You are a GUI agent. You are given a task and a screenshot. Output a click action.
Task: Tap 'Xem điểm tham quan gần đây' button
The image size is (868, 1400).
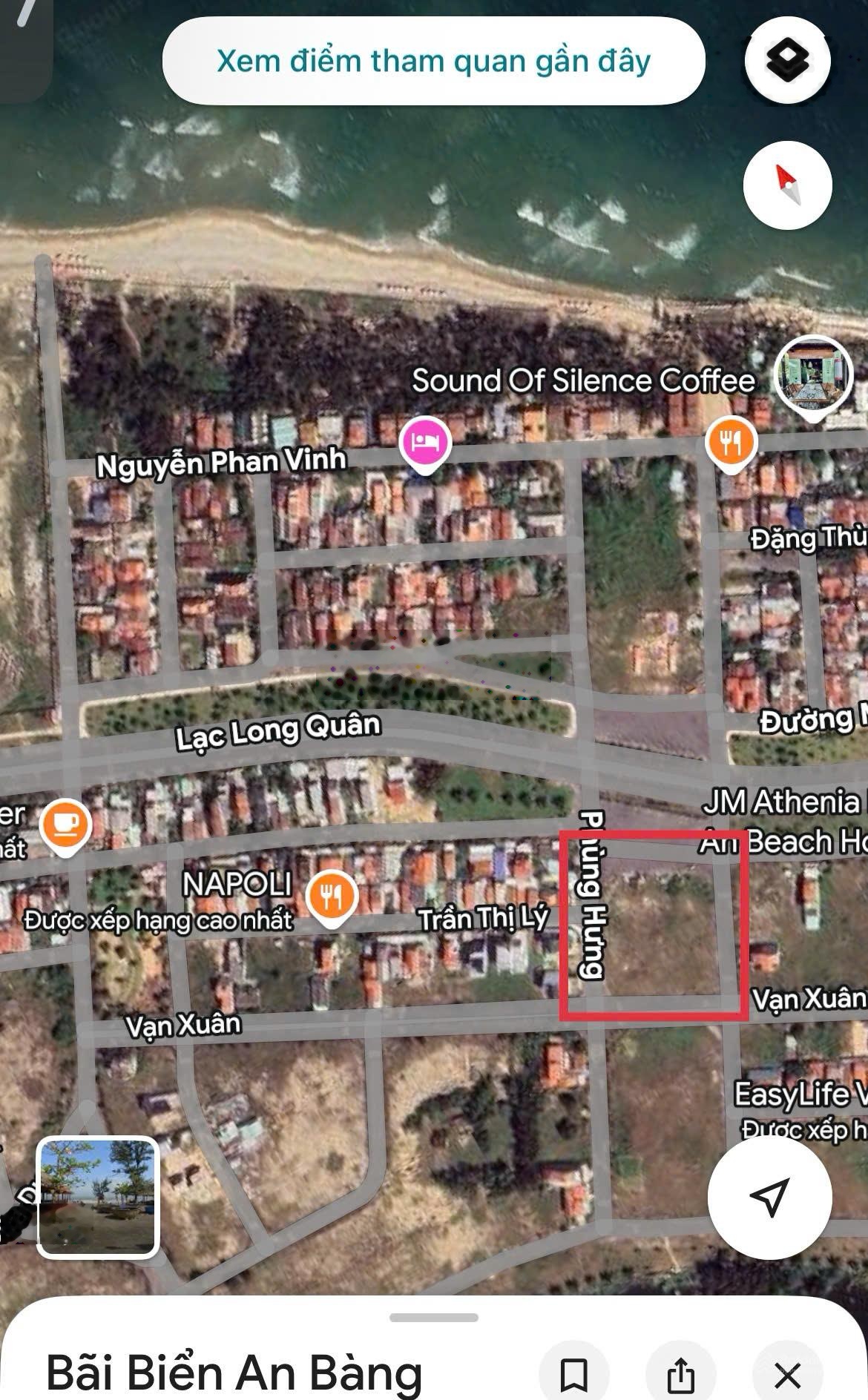[433, 62]
